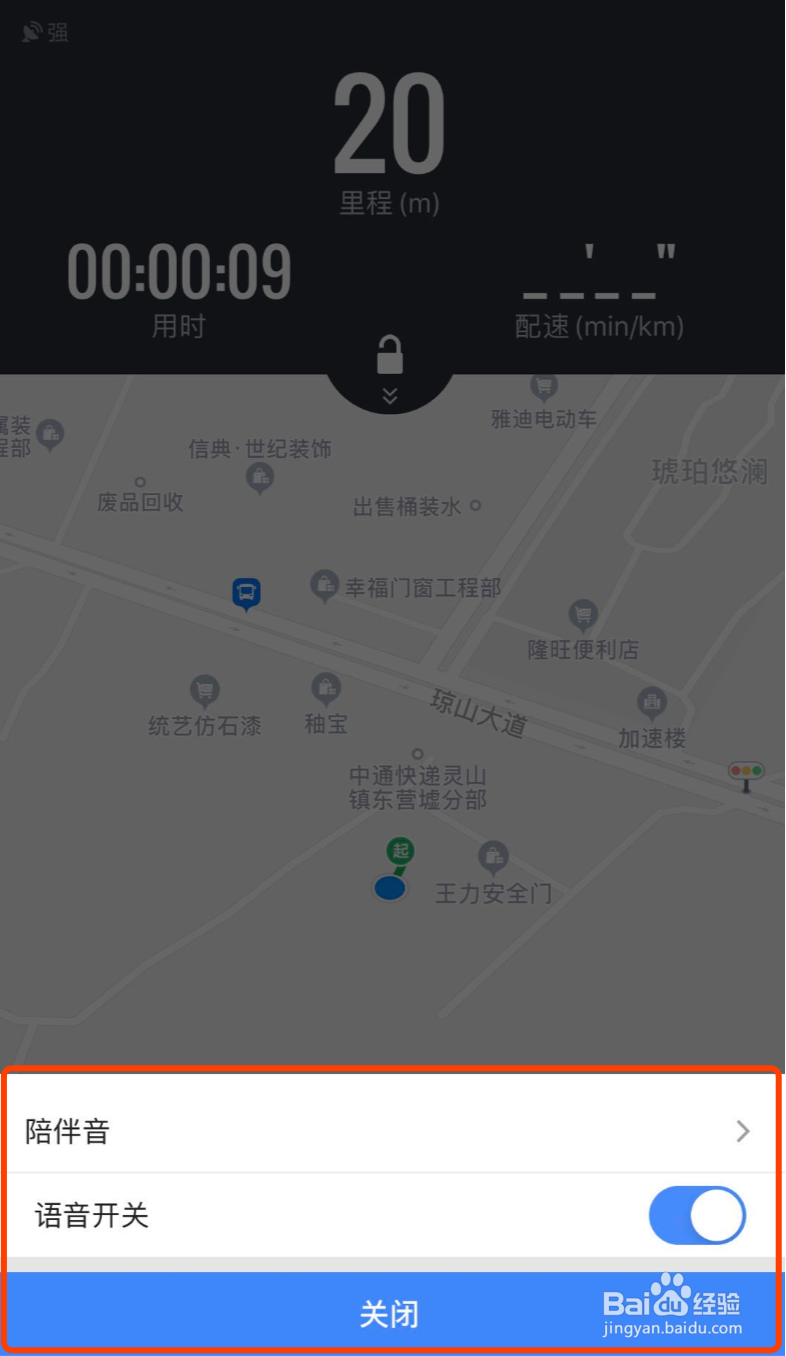The width and height of the screenshot is (786, 1356).
Task: Tap the 关闭 close button
Action: tap(389, 1311)
